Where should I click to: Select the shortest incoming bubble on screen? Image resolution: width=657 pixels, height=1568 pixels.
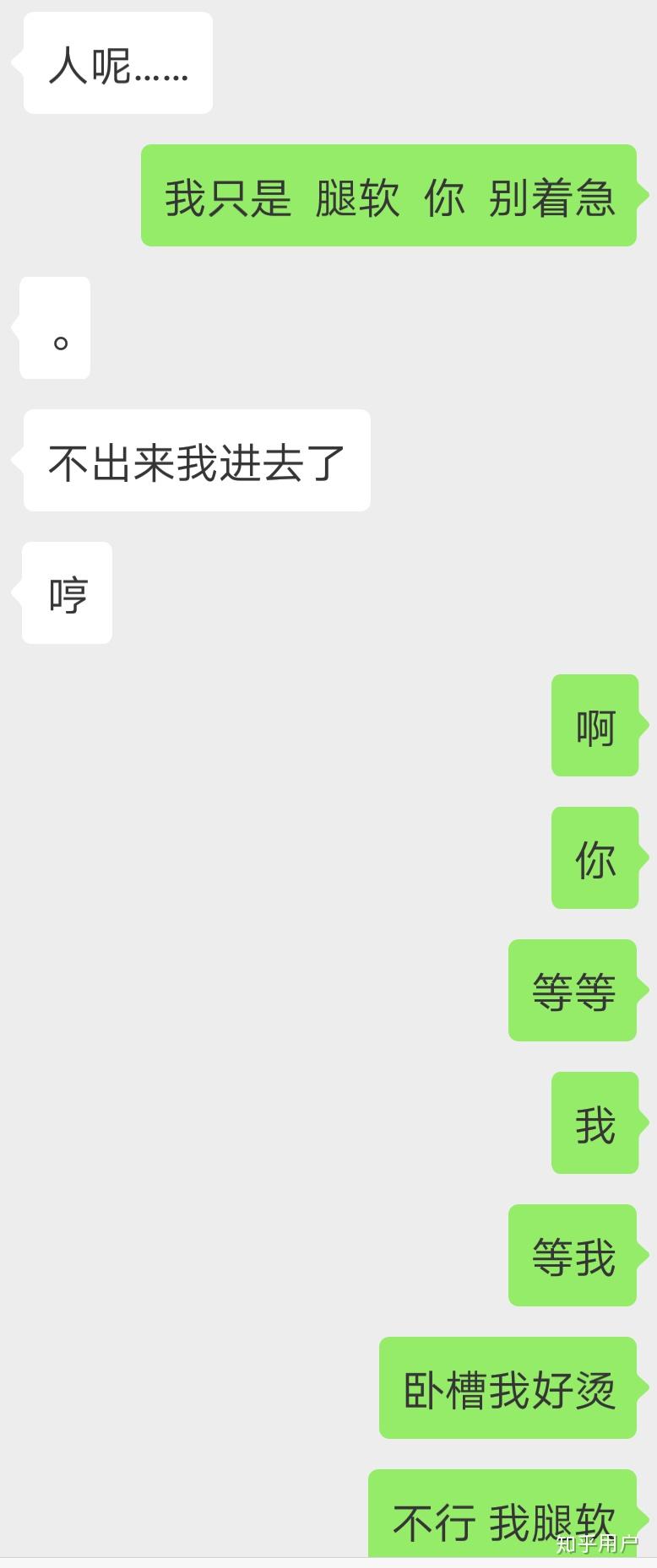coord(54,329)
